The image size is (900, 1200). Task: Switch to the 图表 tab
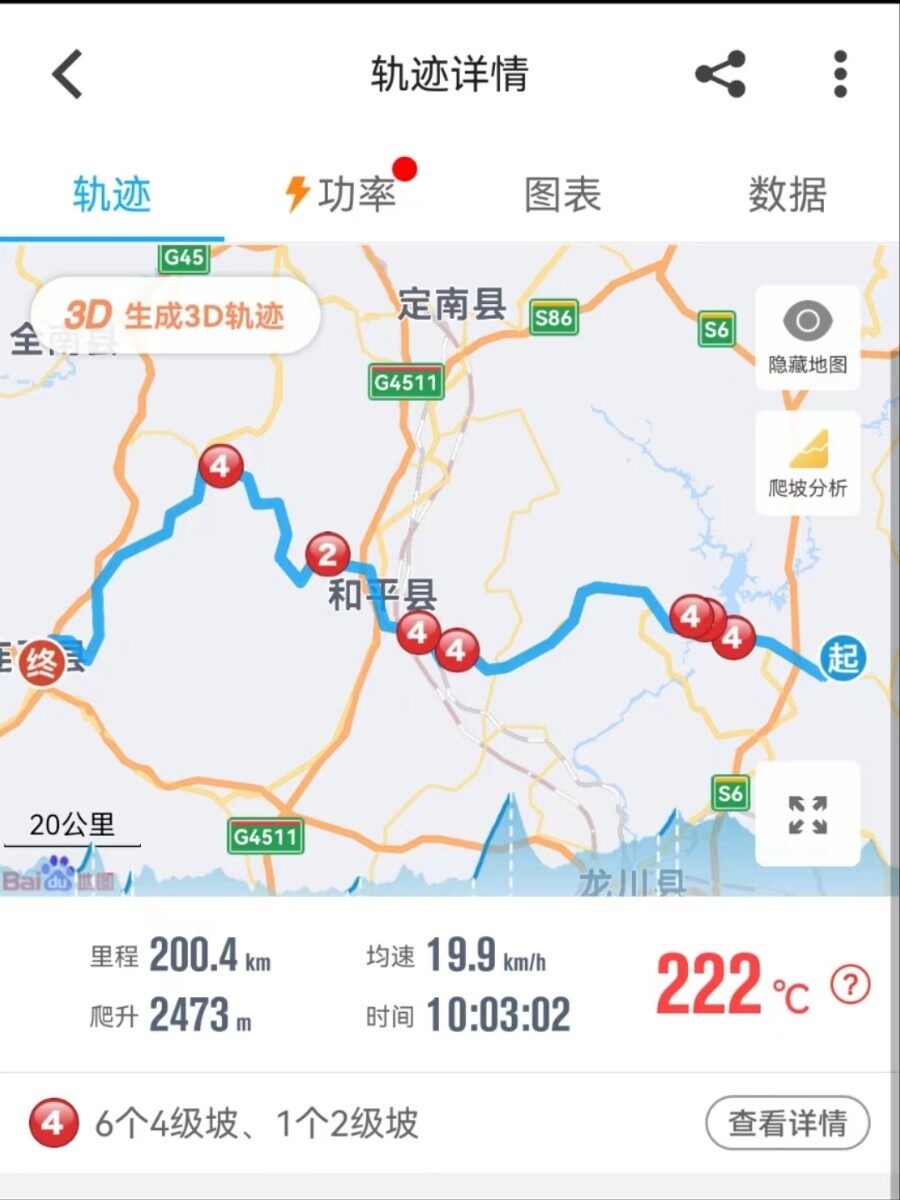point(562,194)
